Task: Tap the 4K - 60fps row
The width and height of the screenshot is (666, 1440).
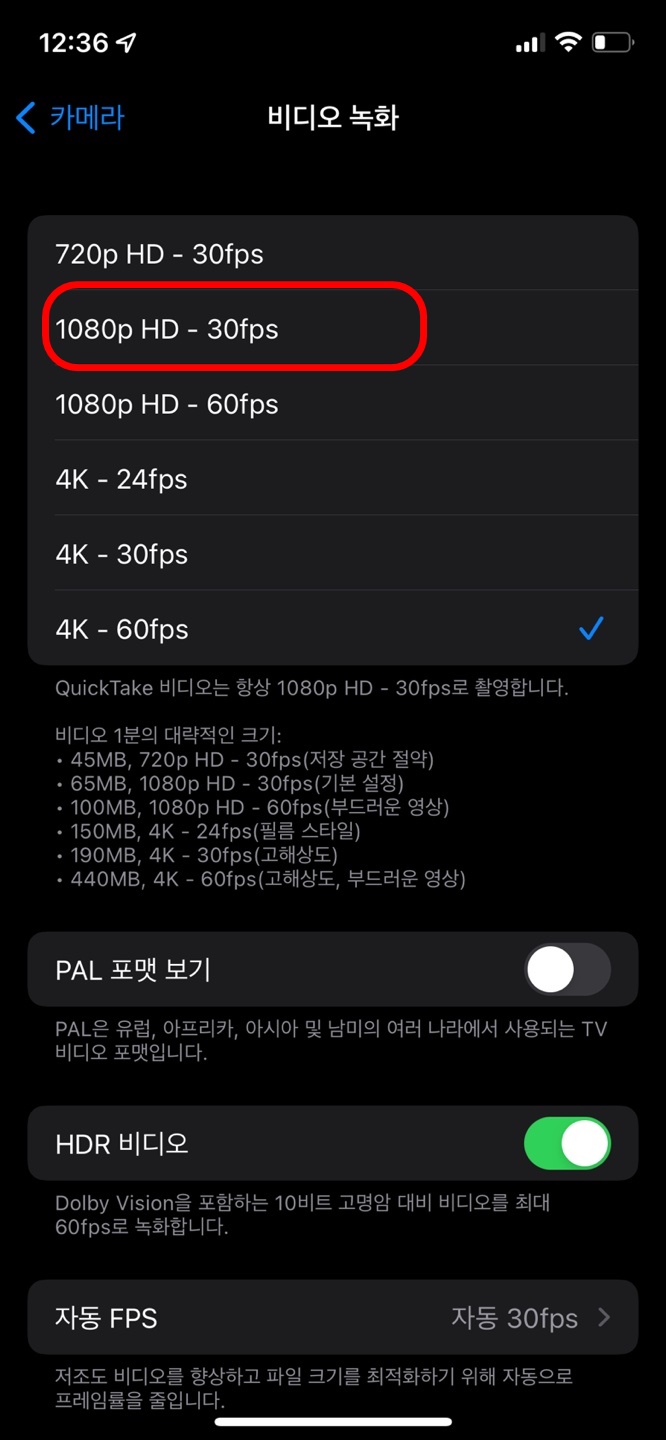Action: (333, 628)
